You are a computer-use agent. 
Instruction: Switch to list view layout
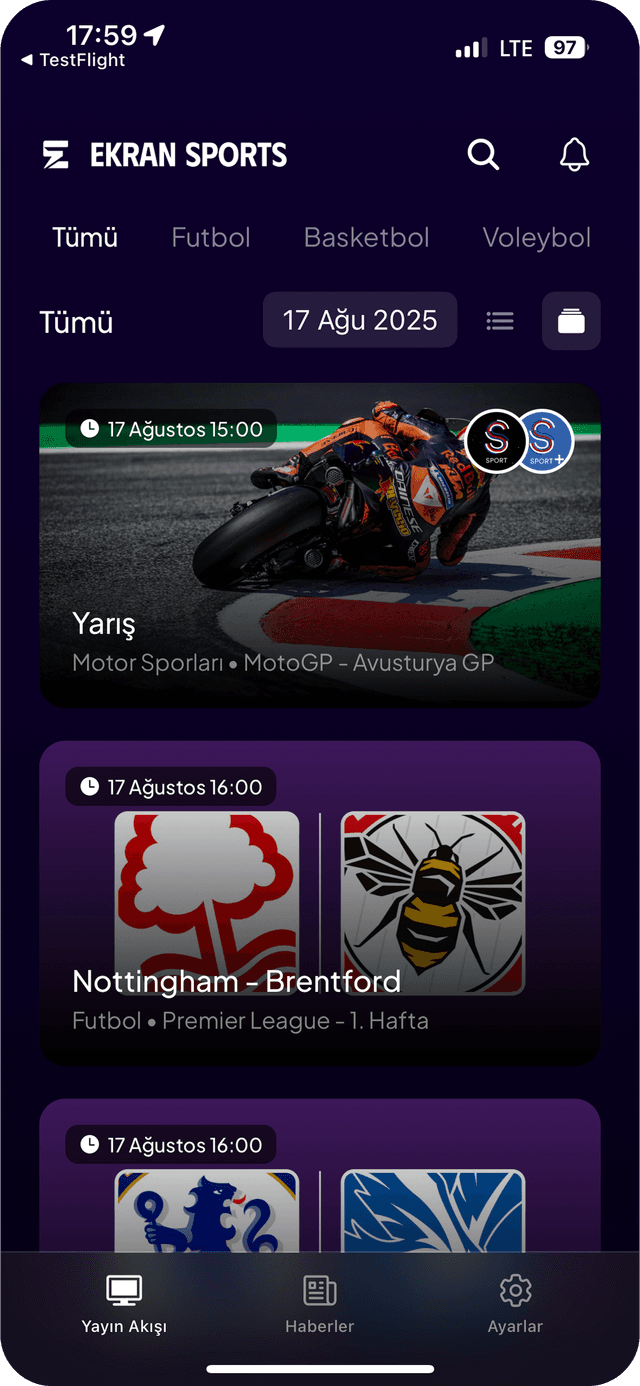(500, 321)
